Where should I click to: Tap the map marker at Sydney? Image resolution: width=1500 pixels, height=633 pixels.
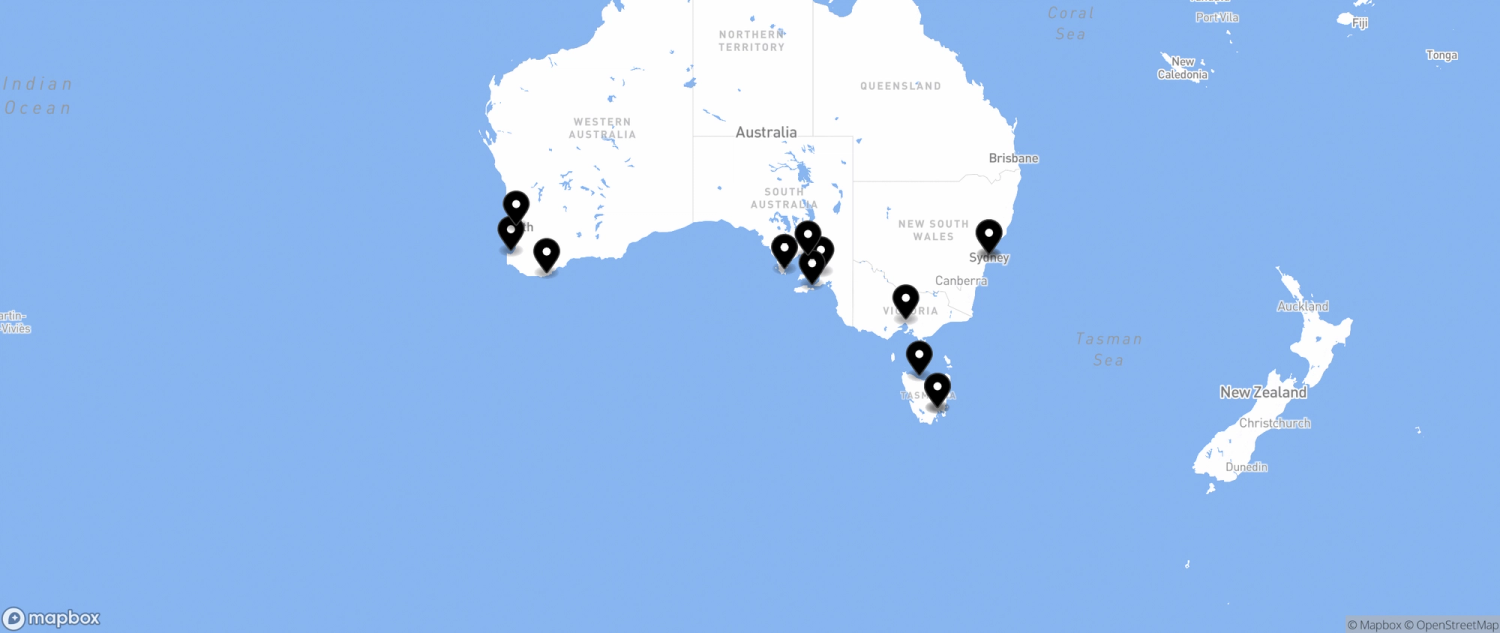tap(988, 236)
